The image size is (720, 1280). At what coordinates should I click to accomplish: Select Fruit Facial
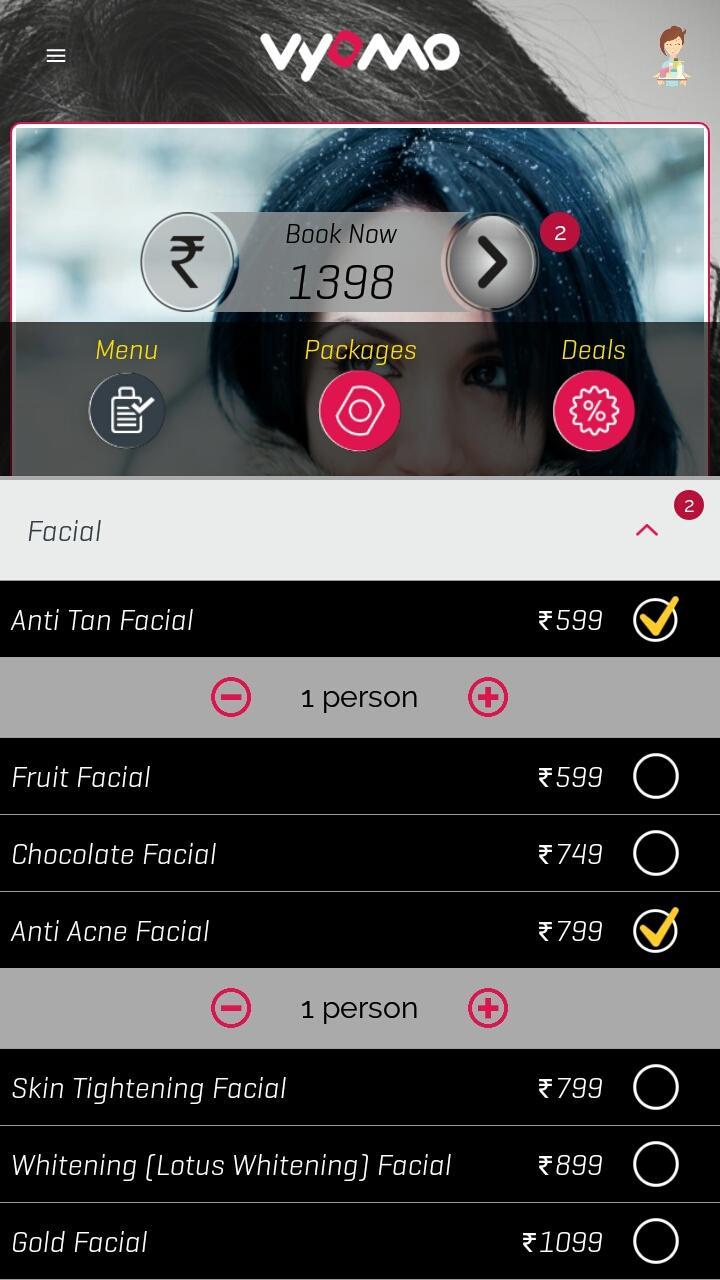pyautogui.click(x=656, y=777)
